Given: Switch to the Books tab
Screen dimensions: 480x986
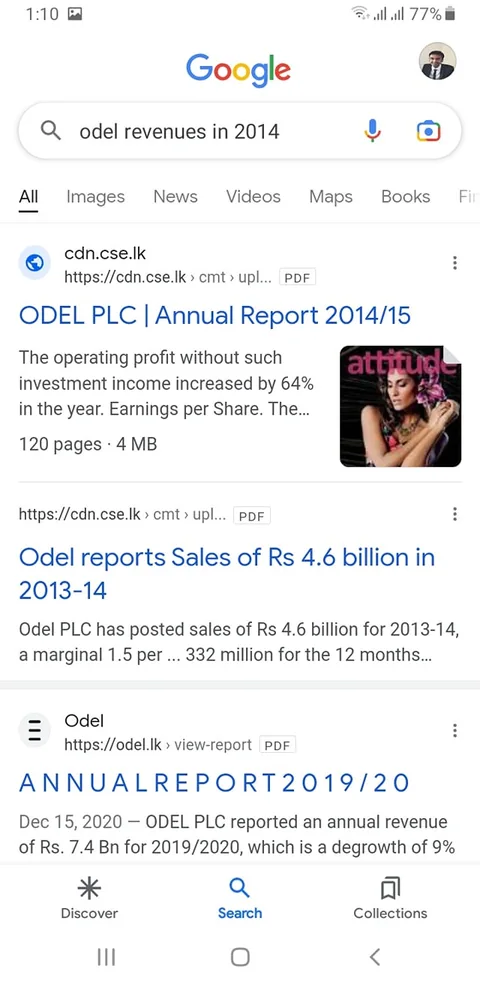Looking at the screenshot, I should [406, 197].
